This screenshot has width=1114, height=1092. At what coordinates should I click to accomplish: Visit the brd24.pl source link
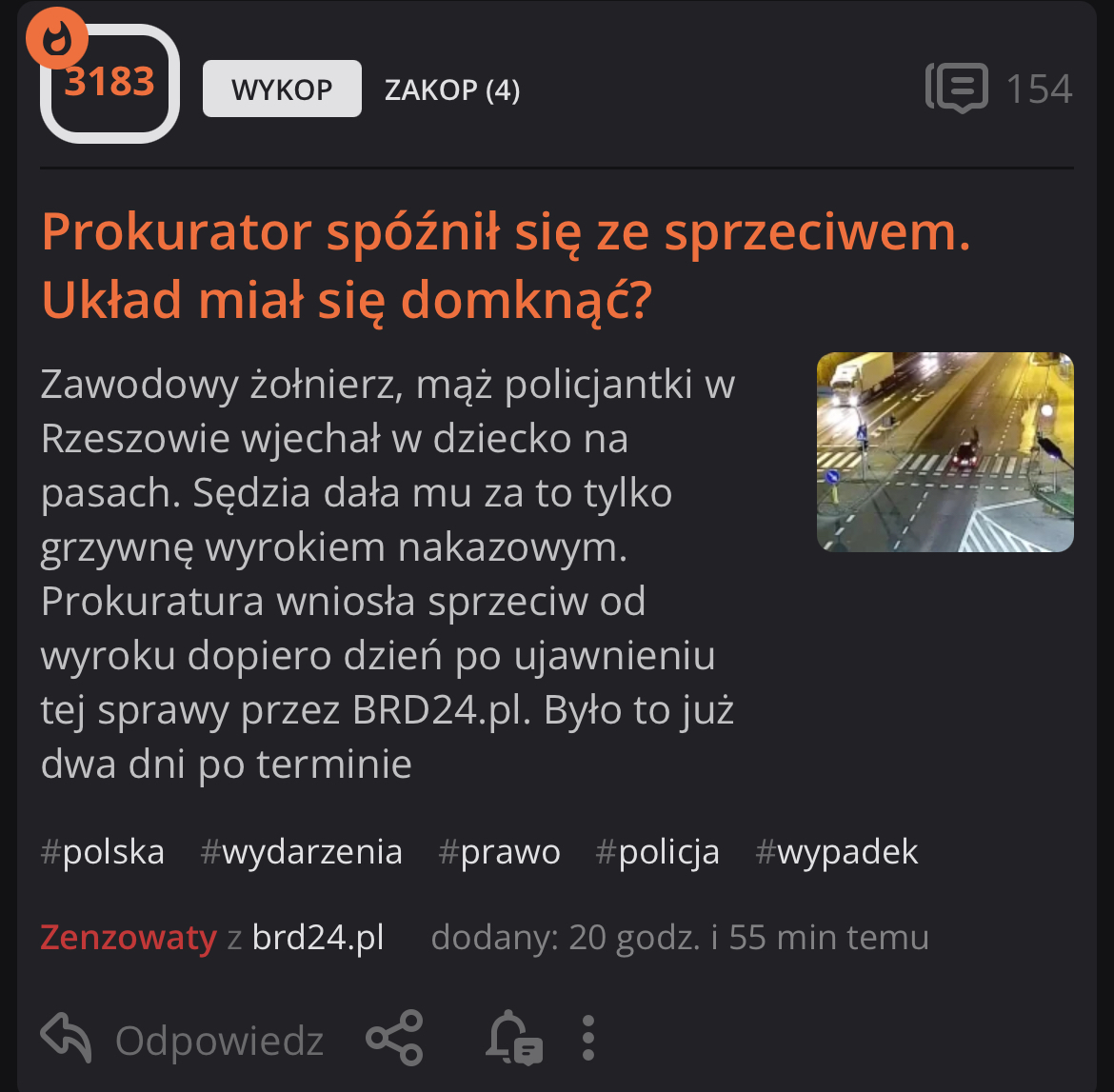[318, 938]
